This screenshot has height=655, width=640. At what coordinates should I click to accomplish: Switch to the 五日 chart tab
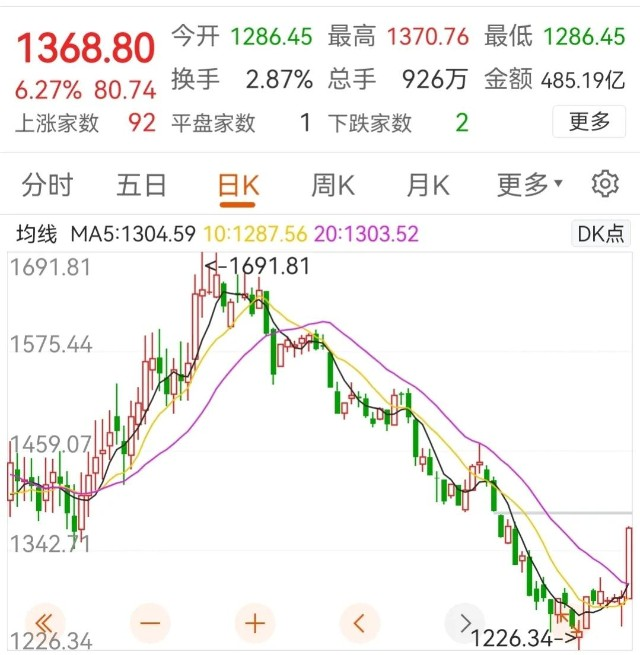click(x=141, y=185)
